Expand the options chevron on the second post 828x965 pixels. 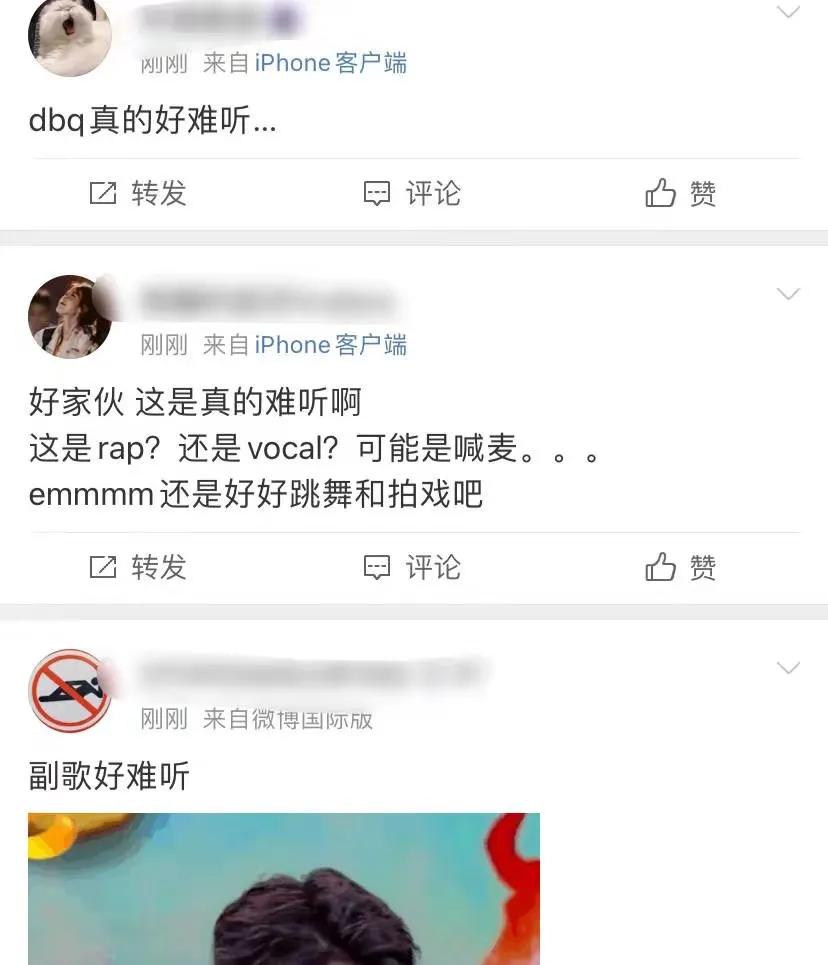coord(789,294)
